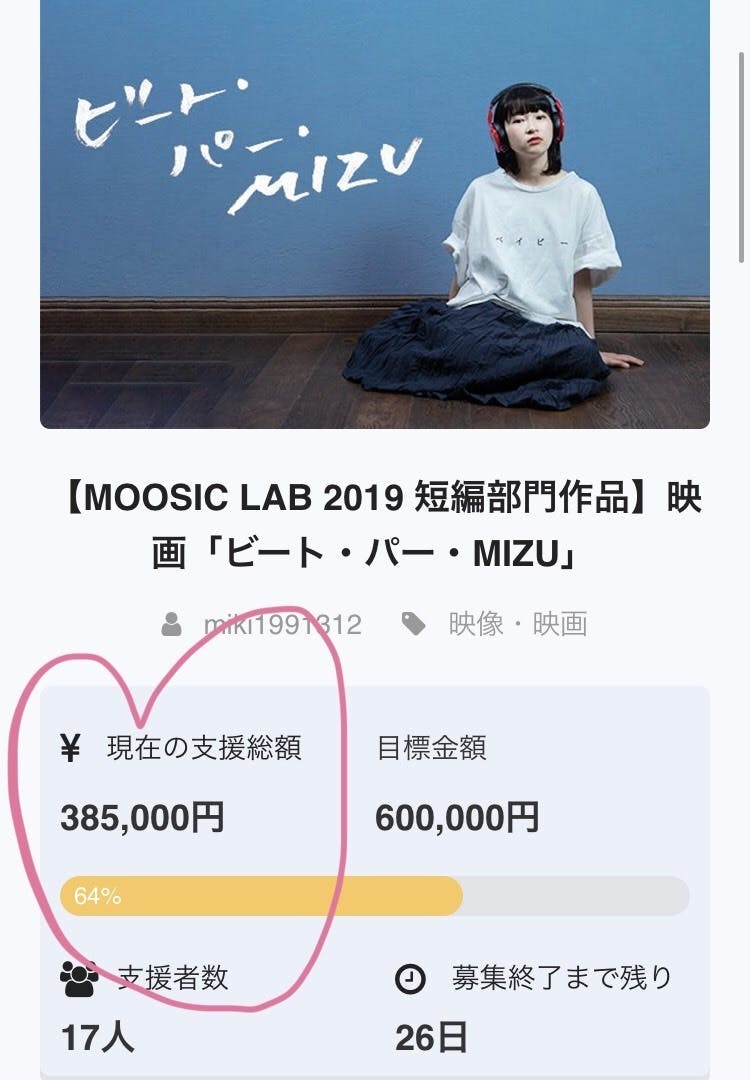Image resolution: width=750 pixels, height=1080 pixels.
Task: Browse the 映像・映画 category tag
Action: pyautogui.click(x=517, y=625)
